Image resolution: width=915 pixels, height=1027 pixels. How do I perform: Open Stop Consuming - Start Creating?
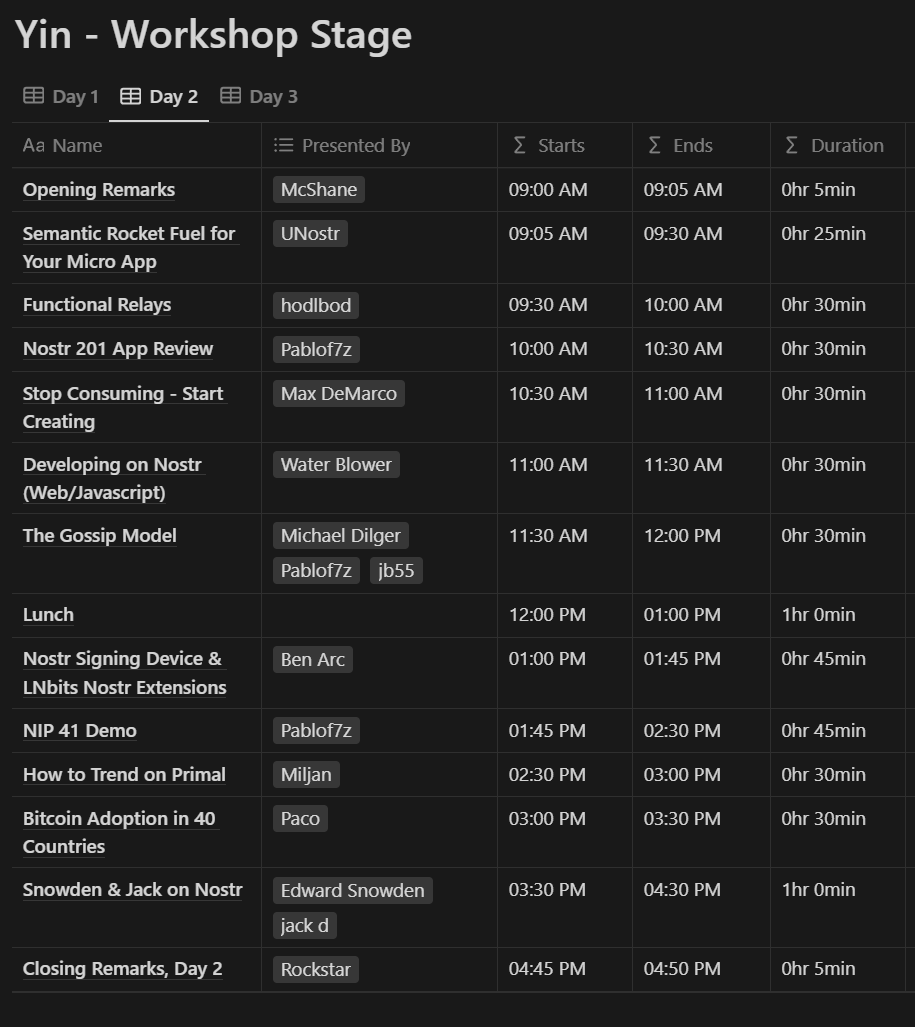[123, 394]
